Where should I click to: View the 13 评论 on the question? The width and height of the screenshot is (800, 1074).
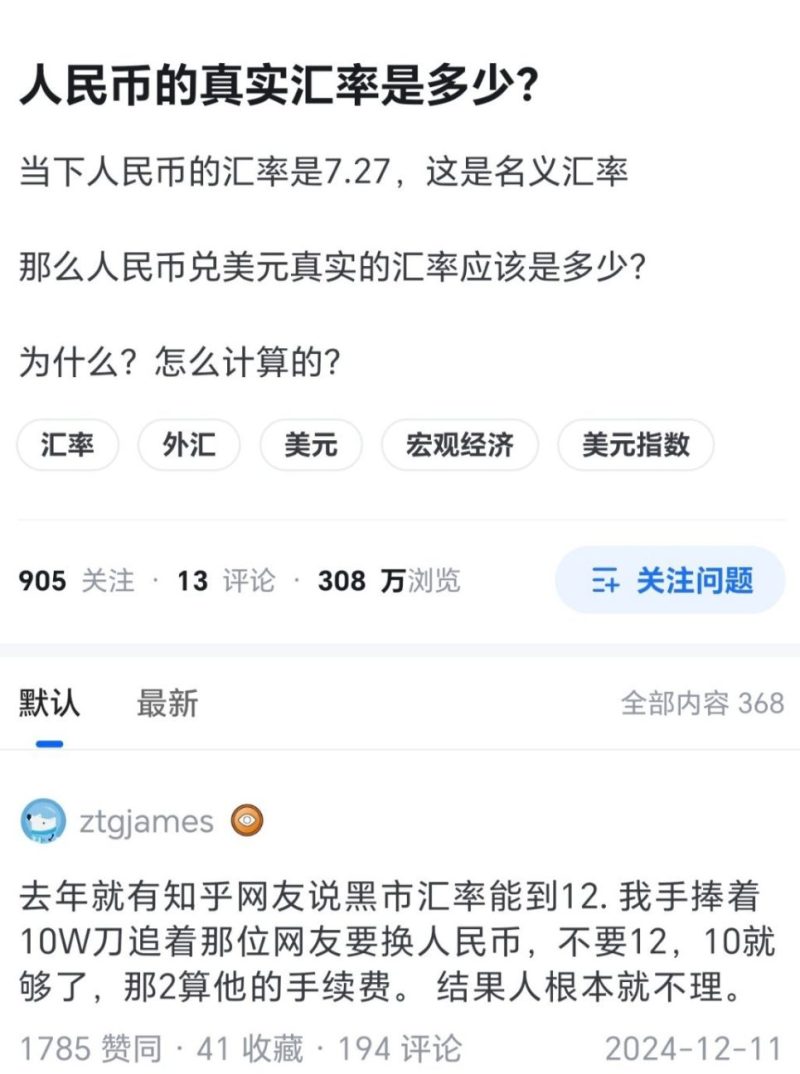pyautogui.click(x=226, y=580)
